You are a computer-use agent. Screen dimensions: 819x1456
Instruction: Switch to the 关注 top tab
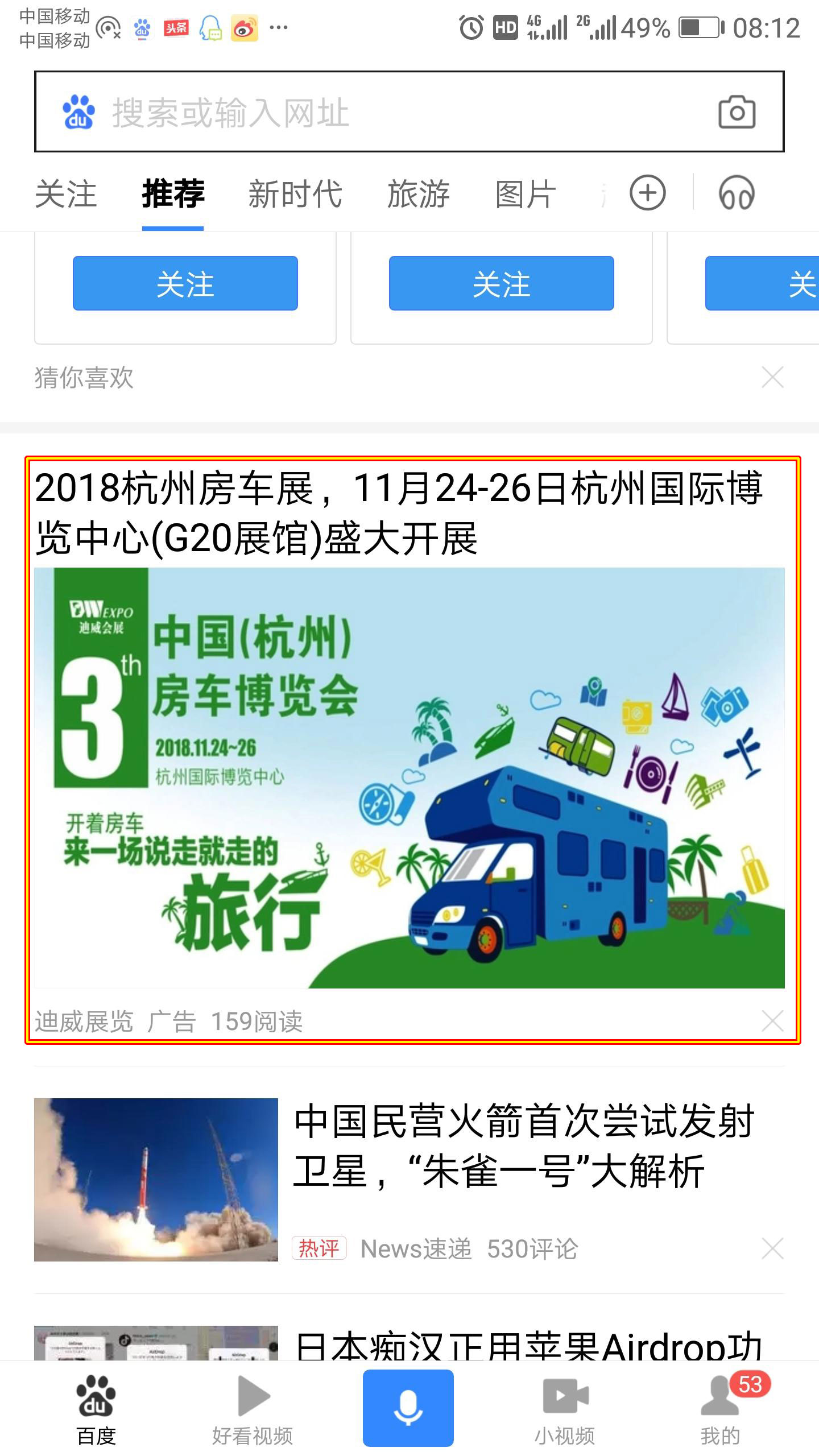pos(66,195)
